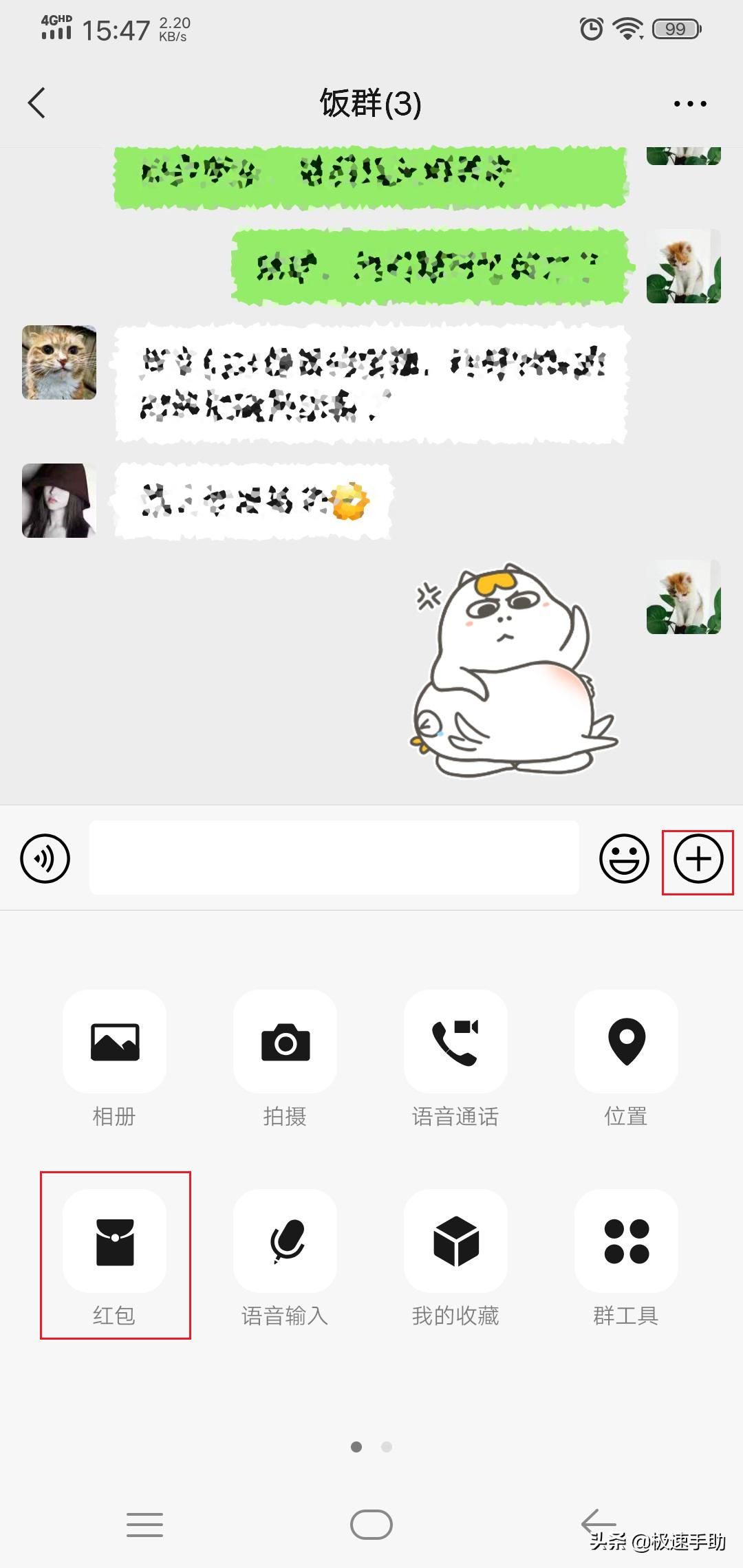Image resolution: width=743 pixels, height=1568 pixels.
Task: View the profile of the hat-wearing avatar
Action: pos(59,501)
